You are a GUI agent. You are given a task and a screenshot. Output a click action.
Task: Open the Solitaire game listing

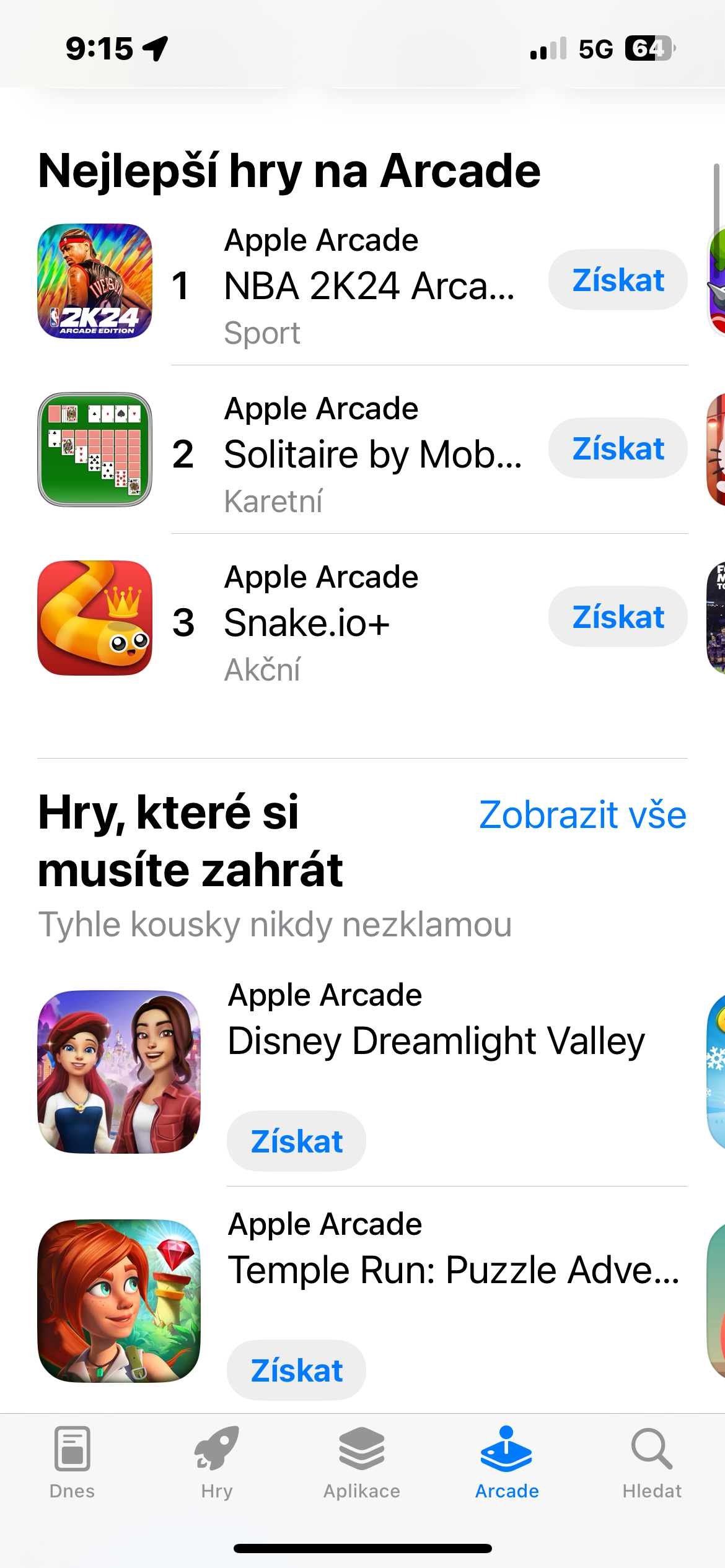tap(372, 455)
